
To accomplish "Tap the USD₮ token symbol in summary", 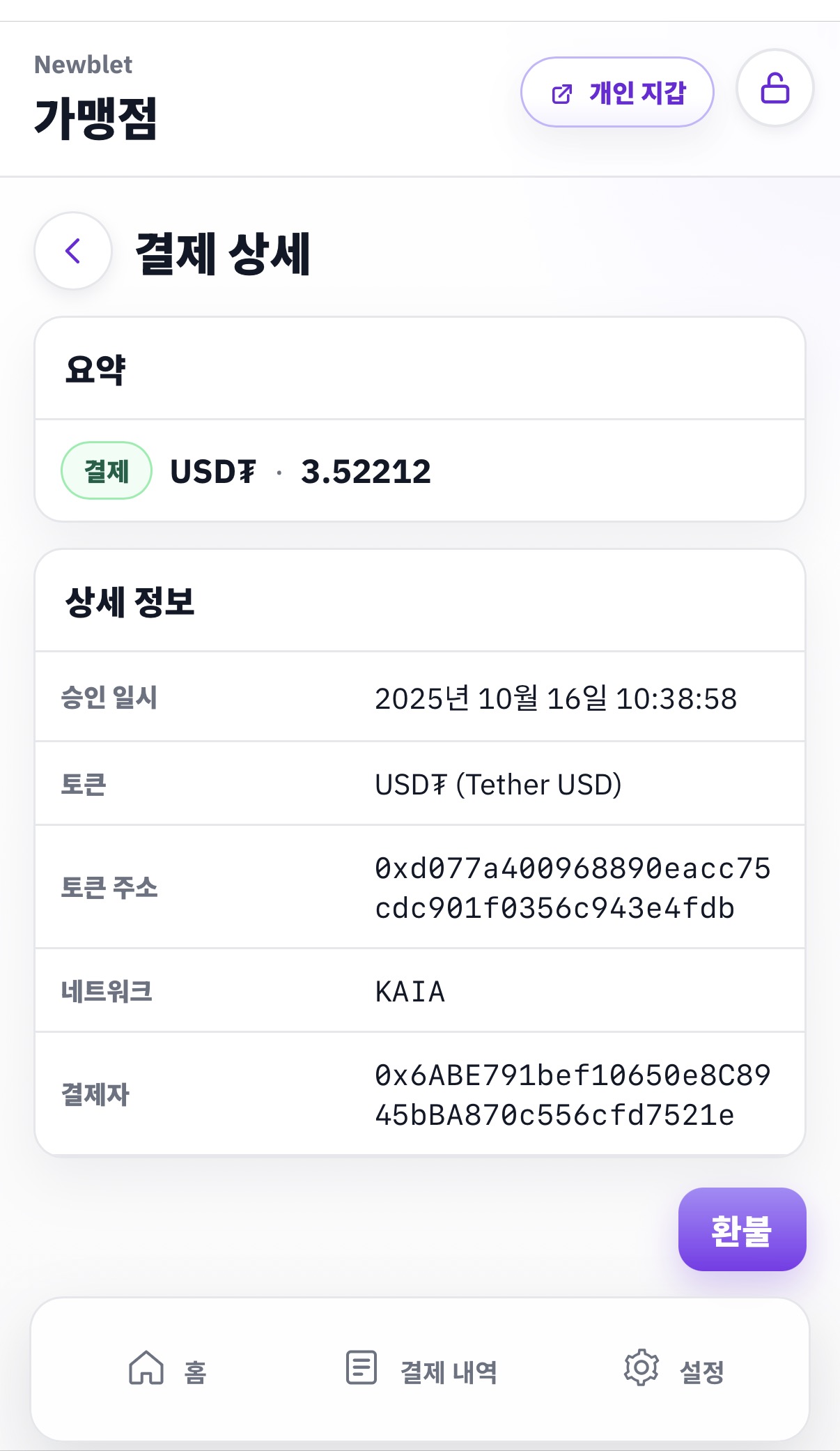I will tap(213, 471).
